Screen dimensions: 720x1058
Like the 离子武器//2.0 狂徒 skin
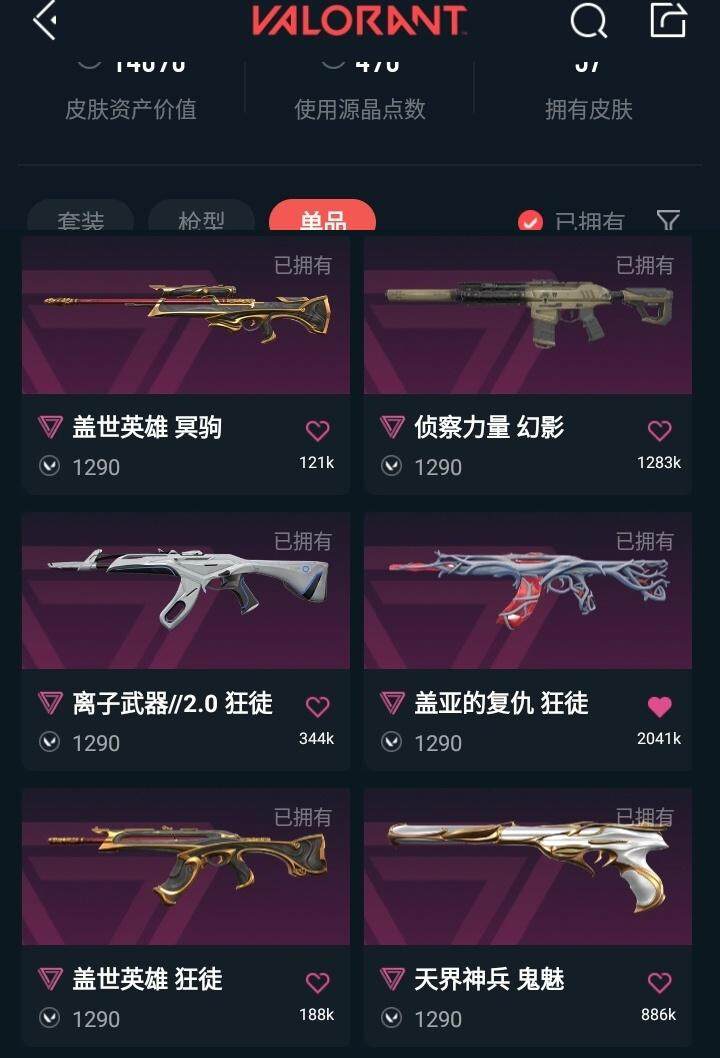tap(317, 707)
